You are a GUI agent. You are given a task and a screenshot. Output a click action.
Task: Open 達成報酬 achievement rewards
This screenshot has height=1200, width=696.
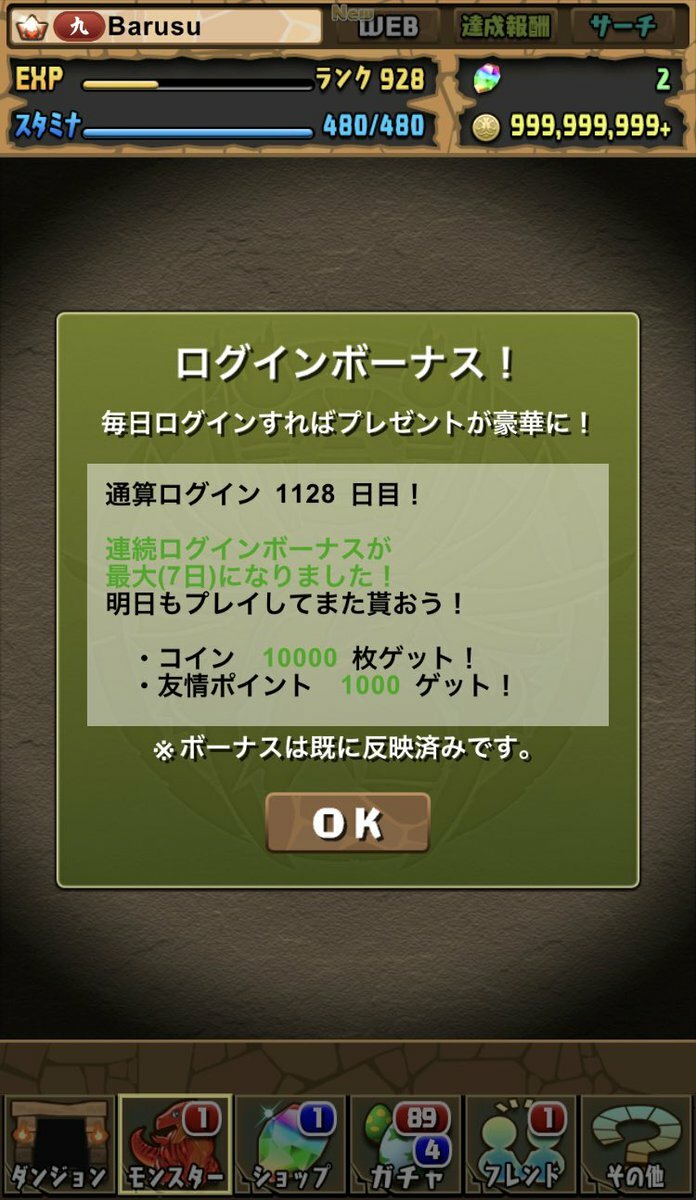[x=506, y=27]
